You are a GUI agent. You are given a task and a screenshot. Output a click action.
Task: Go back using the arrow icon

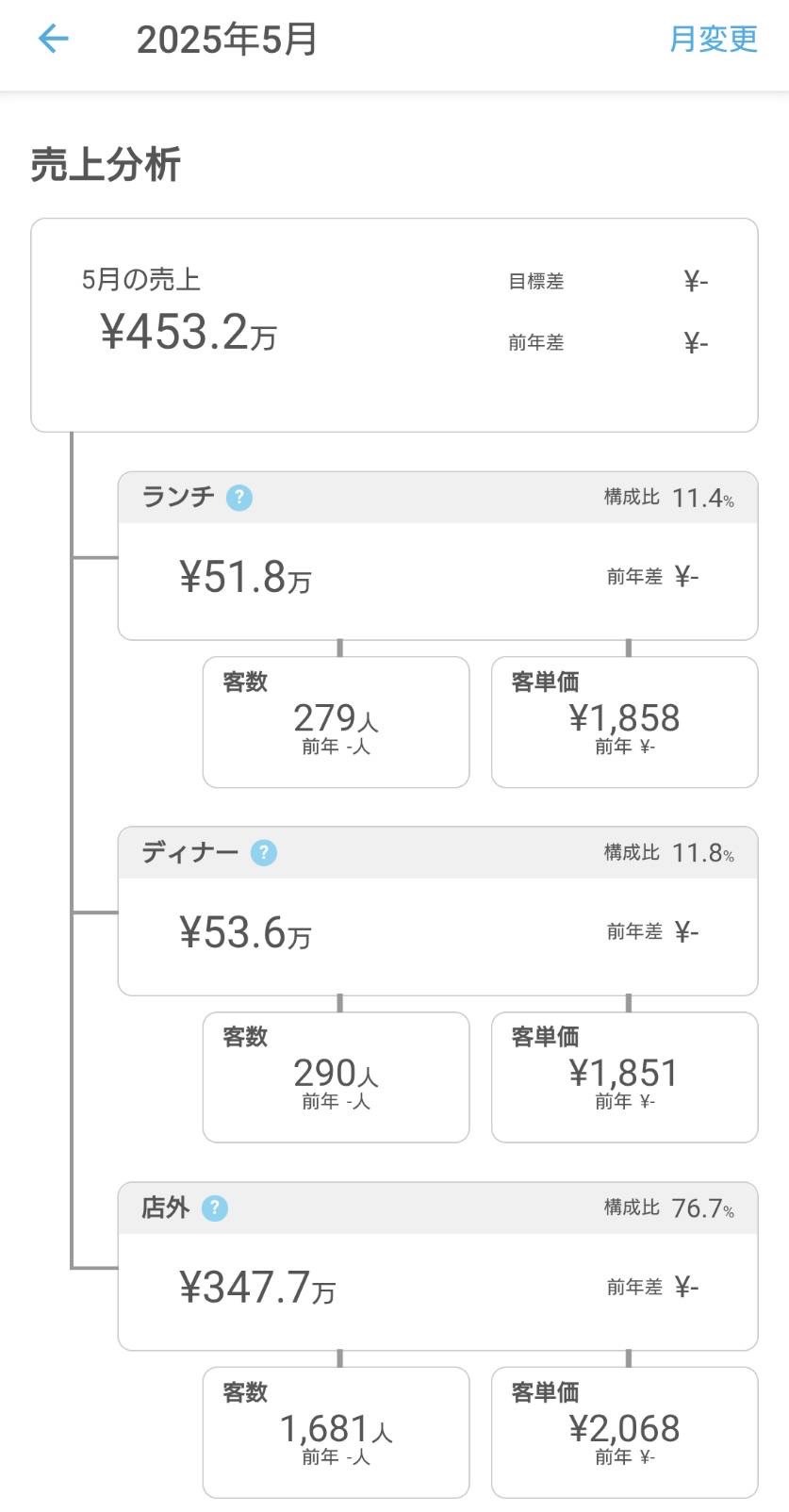(x=54, y=39)
